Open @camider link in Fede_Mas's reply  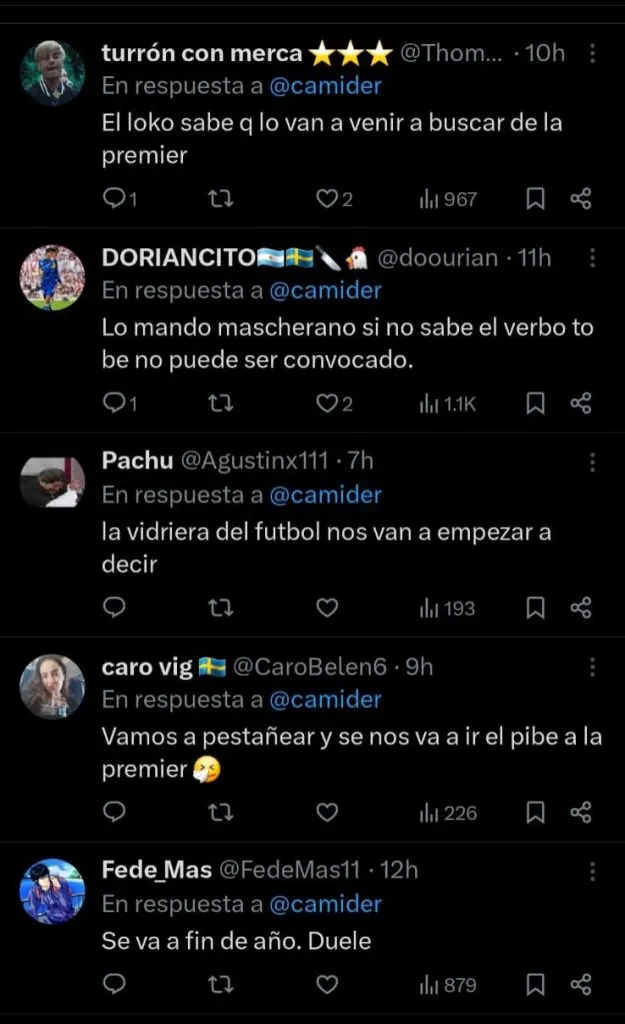pyautogui.click(x=326, y=904)
